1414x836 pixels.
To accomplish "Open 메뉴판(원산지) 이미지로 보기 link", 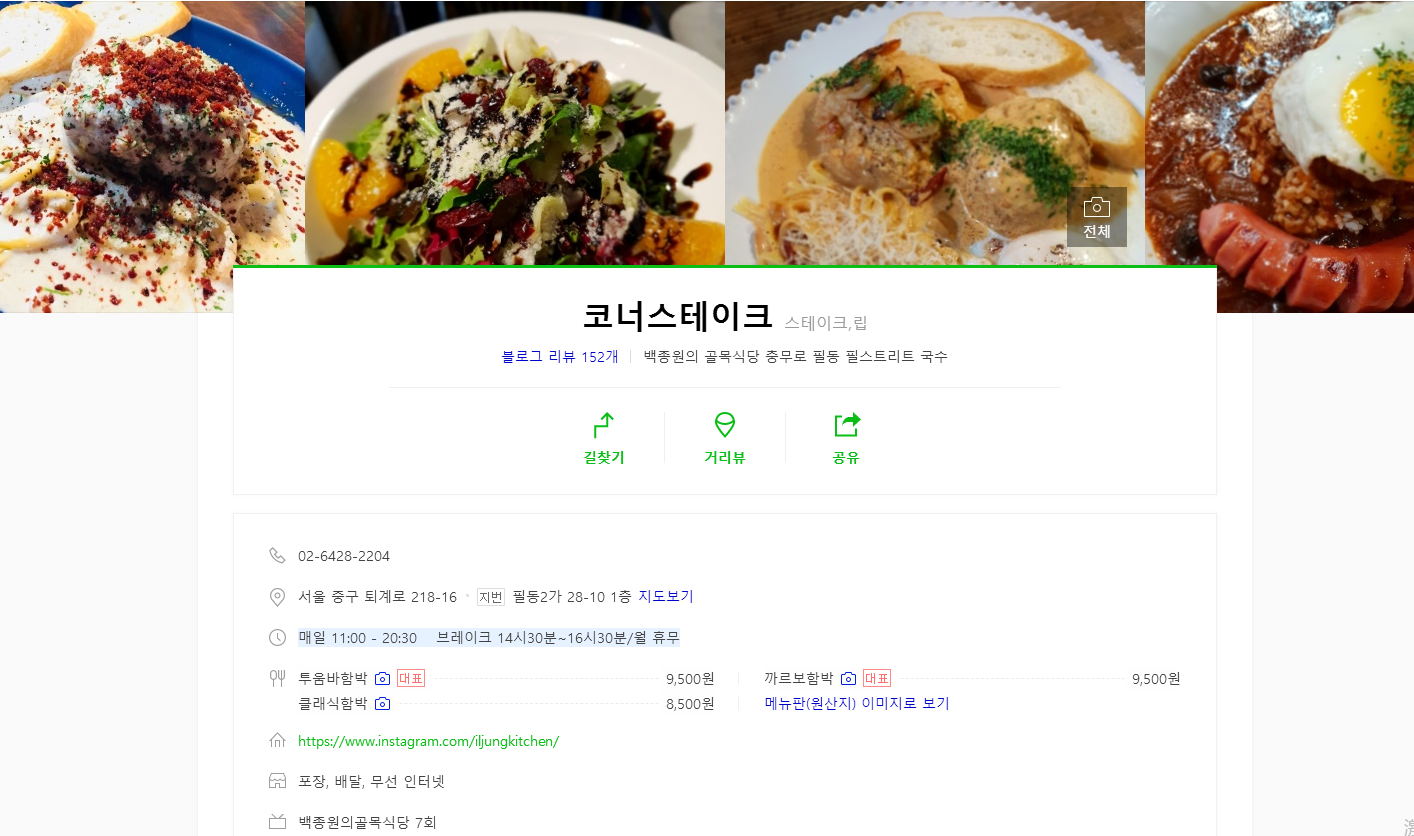I will tap(856, 703).
